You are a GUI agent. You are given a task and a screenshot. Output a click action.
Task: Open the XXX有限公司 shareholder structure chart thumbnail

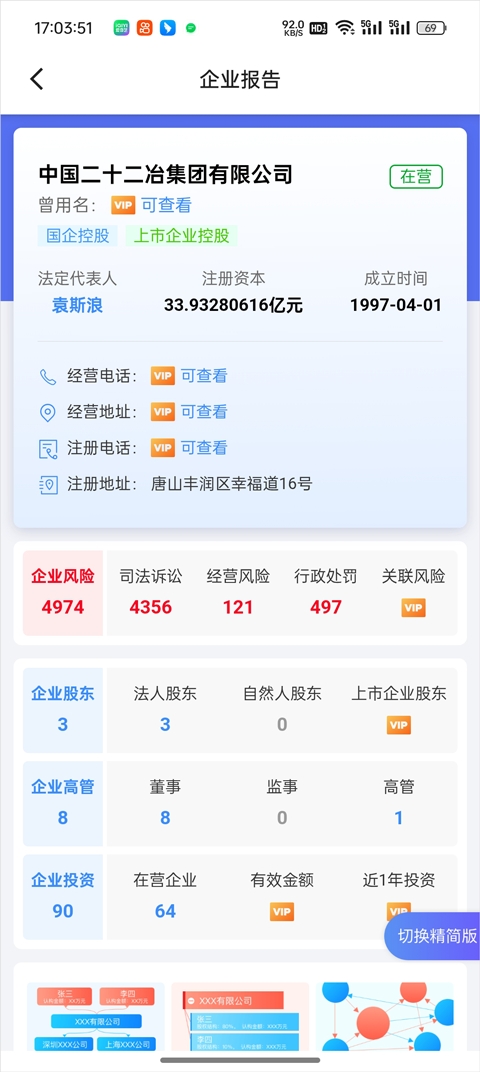tap(240, 1017)
